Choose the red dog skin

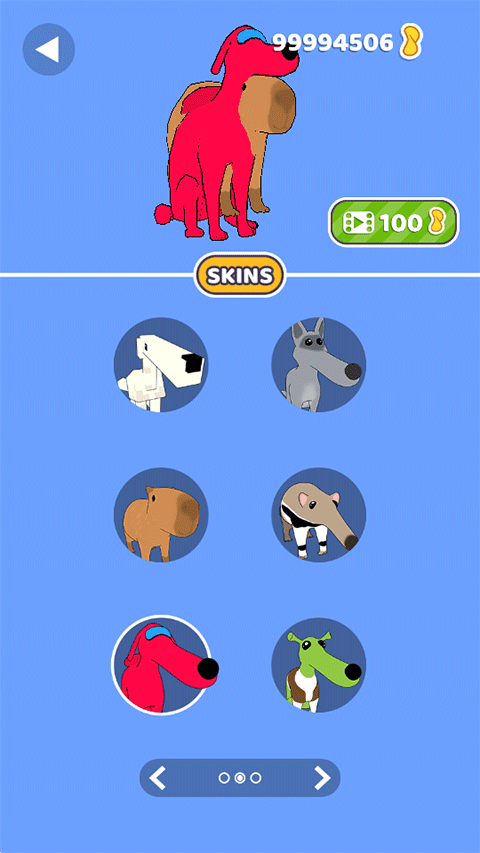tap(161, 665)
